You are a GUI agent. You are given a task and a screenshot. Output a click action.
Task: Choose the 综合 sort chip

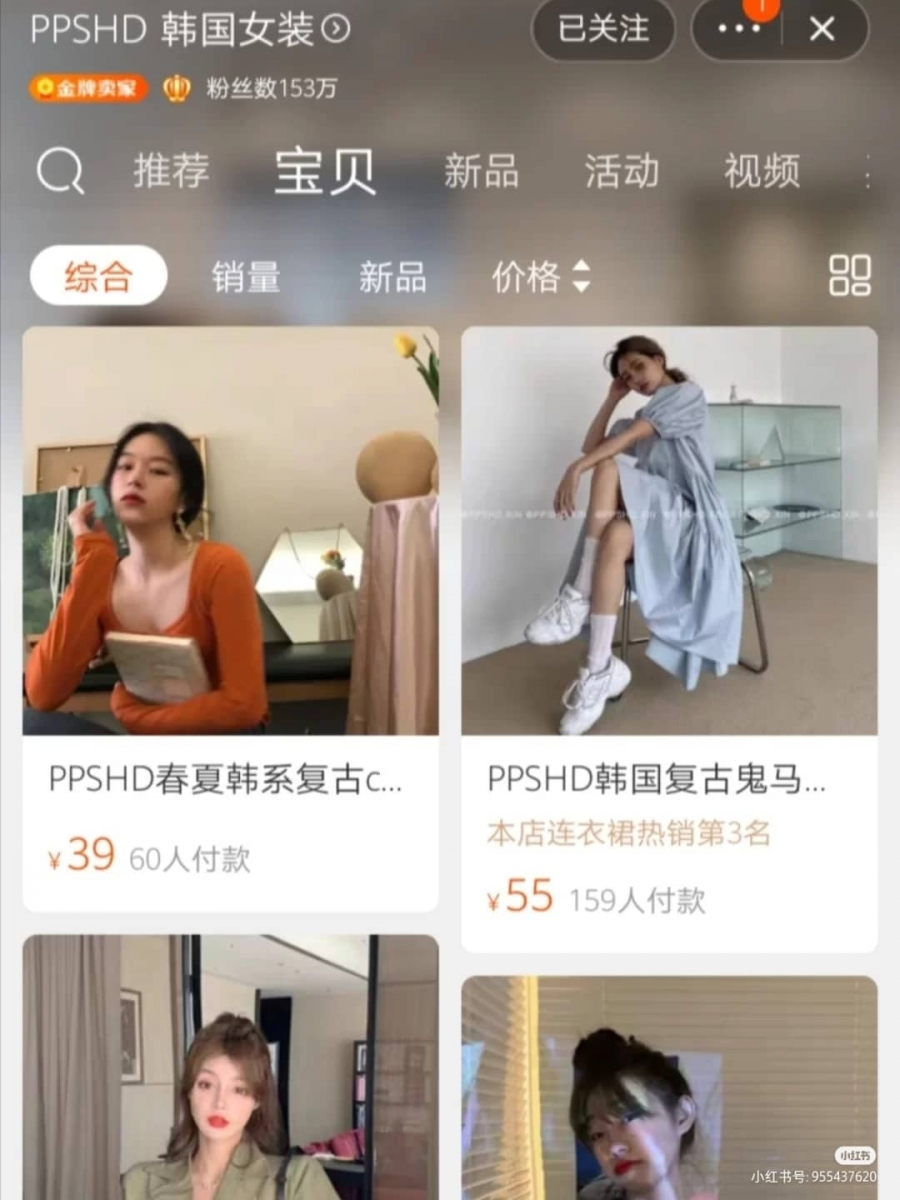[x=98, y=276]
